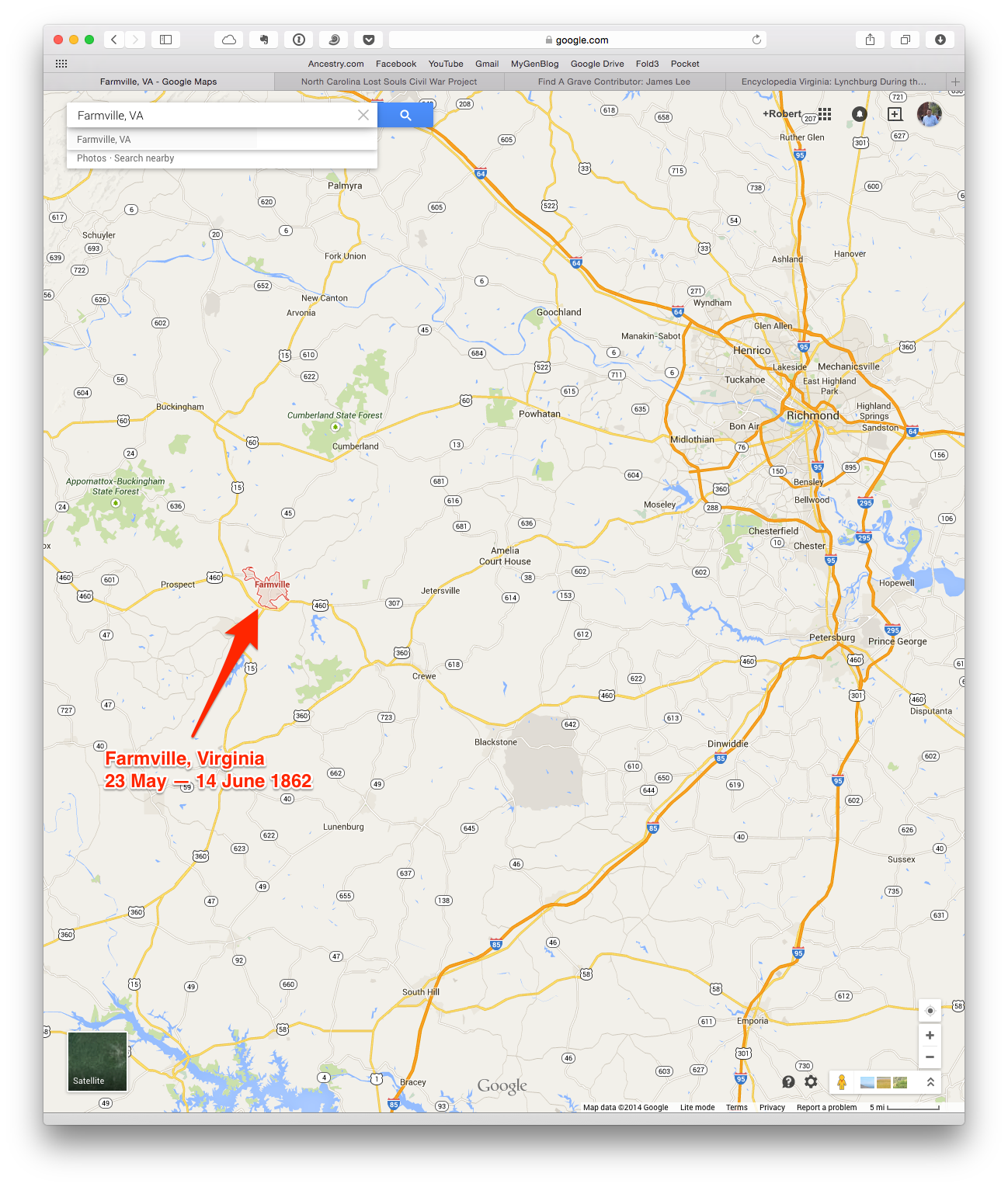Clear the Farmville, VA search text
Image resolution: width=1008 pixels, height=1187 pixels.
click(363, 115)
